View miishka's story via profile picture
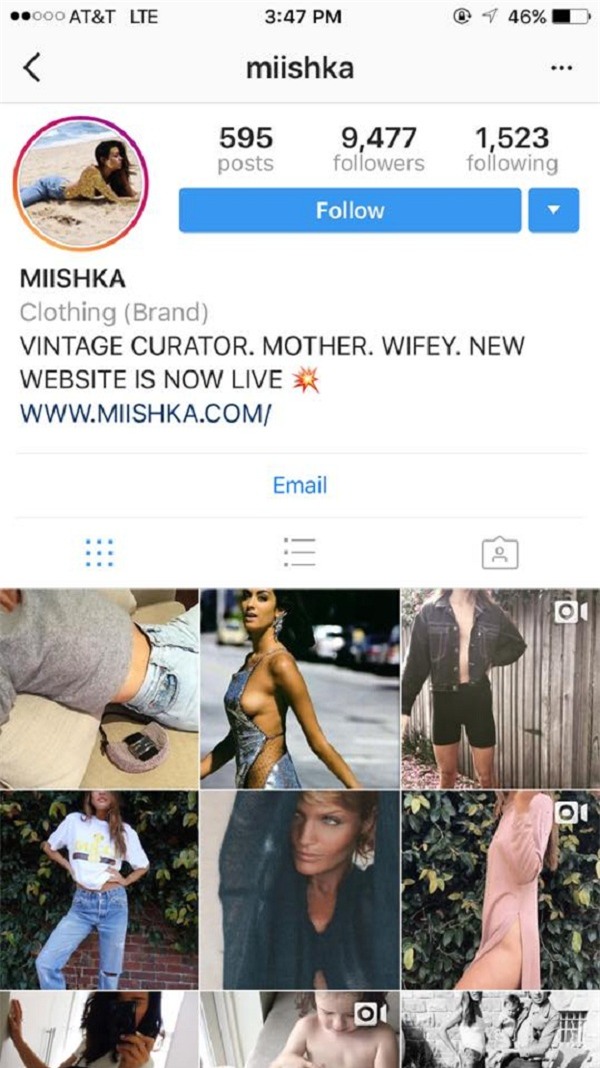 [x=81, y=183]
